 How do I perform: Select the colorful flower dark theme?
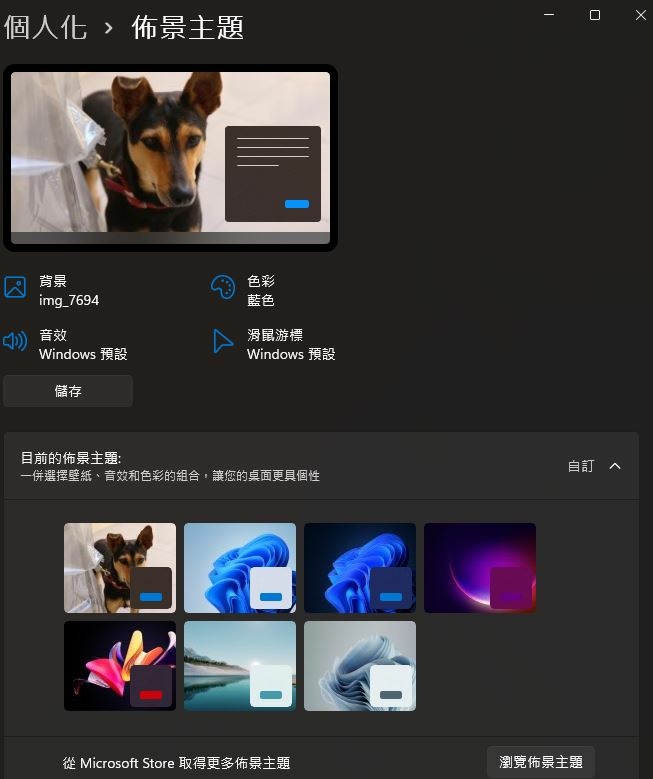tap(120, 666)
